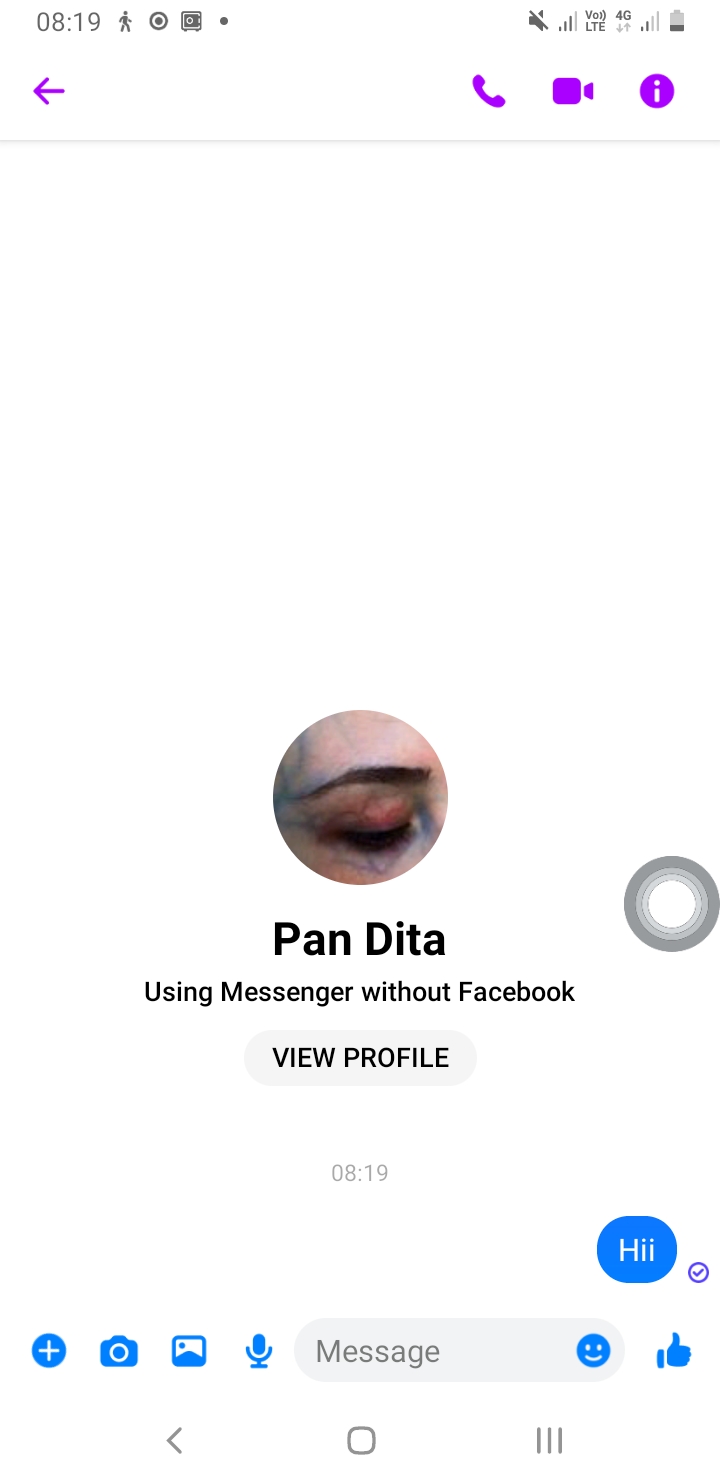Tap the microphone to record voice message
Viewport: 720px width, 1480px height.
pyautogui.click(x=259, y=1352)
